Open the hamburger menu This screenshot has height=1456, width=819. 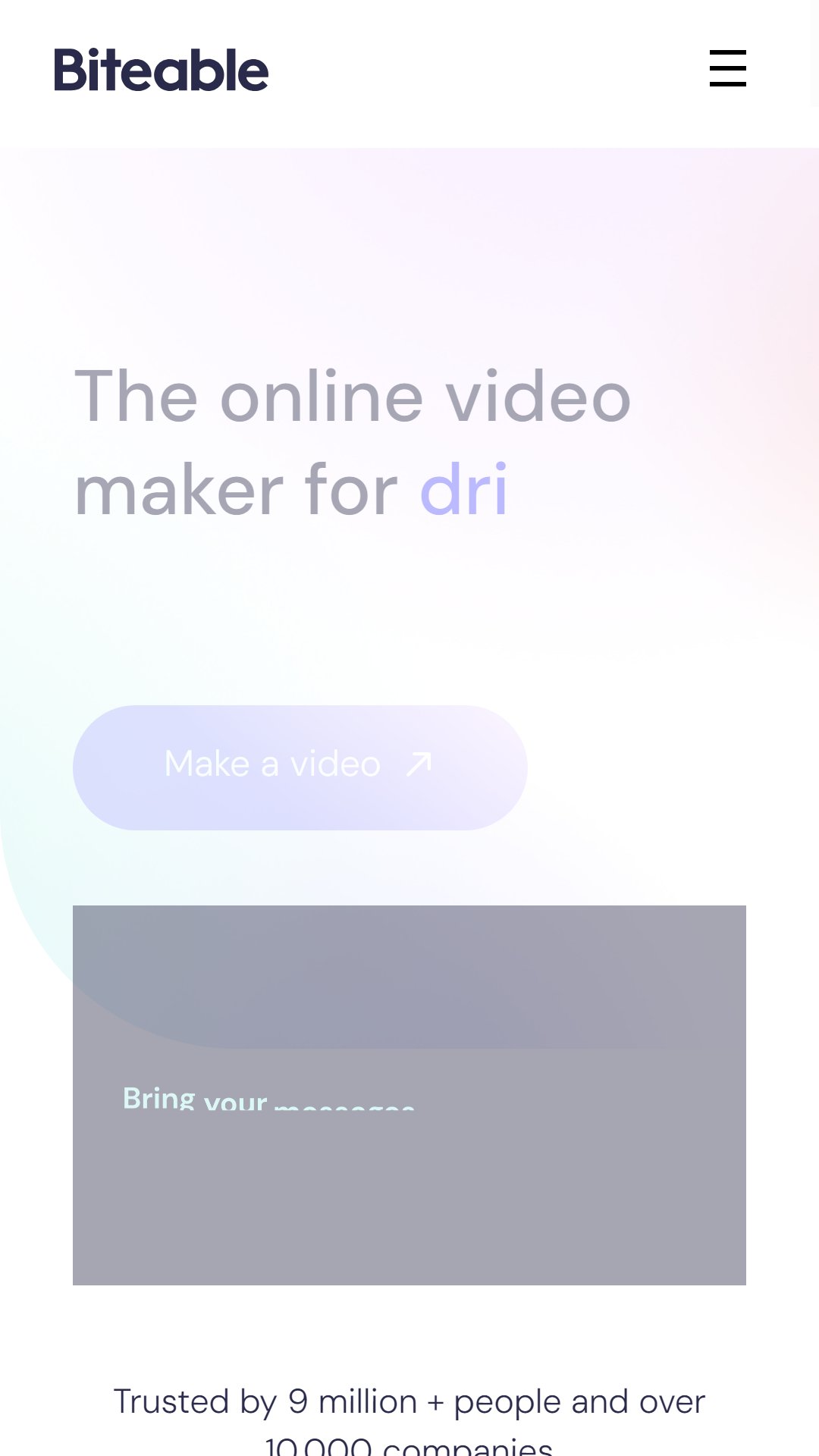[727, 68]
